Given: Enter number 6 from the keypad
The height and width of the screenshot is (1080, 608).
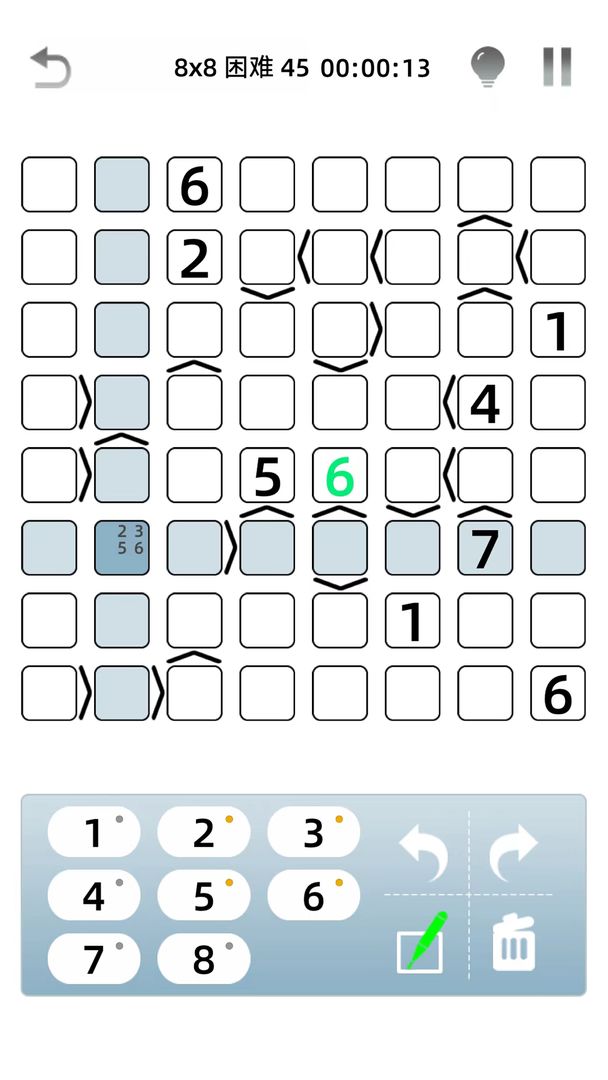Looking at the screenshot, I should click(314, 896).
